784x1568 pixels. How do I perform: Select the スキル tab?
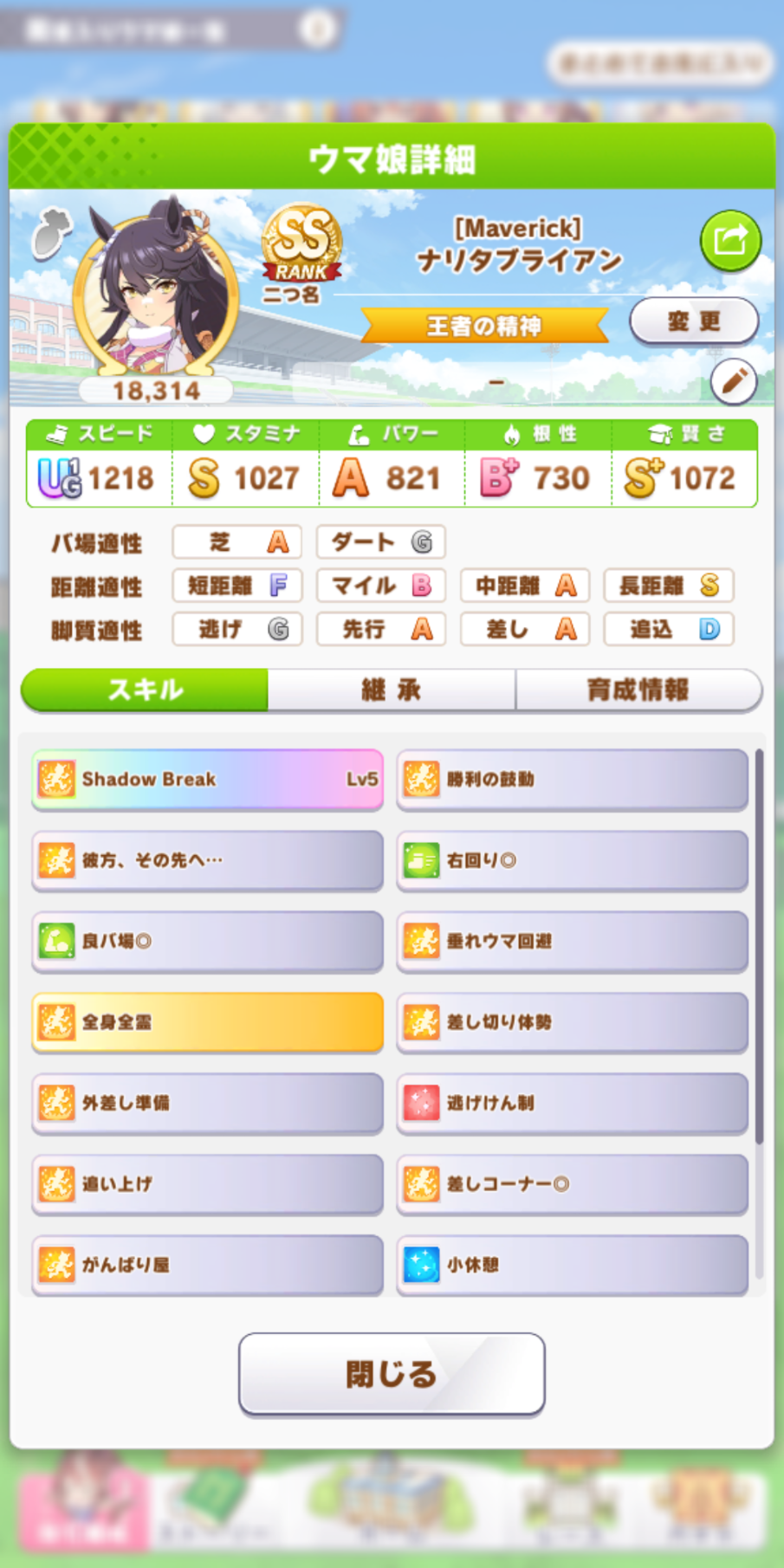pos(145,690)
